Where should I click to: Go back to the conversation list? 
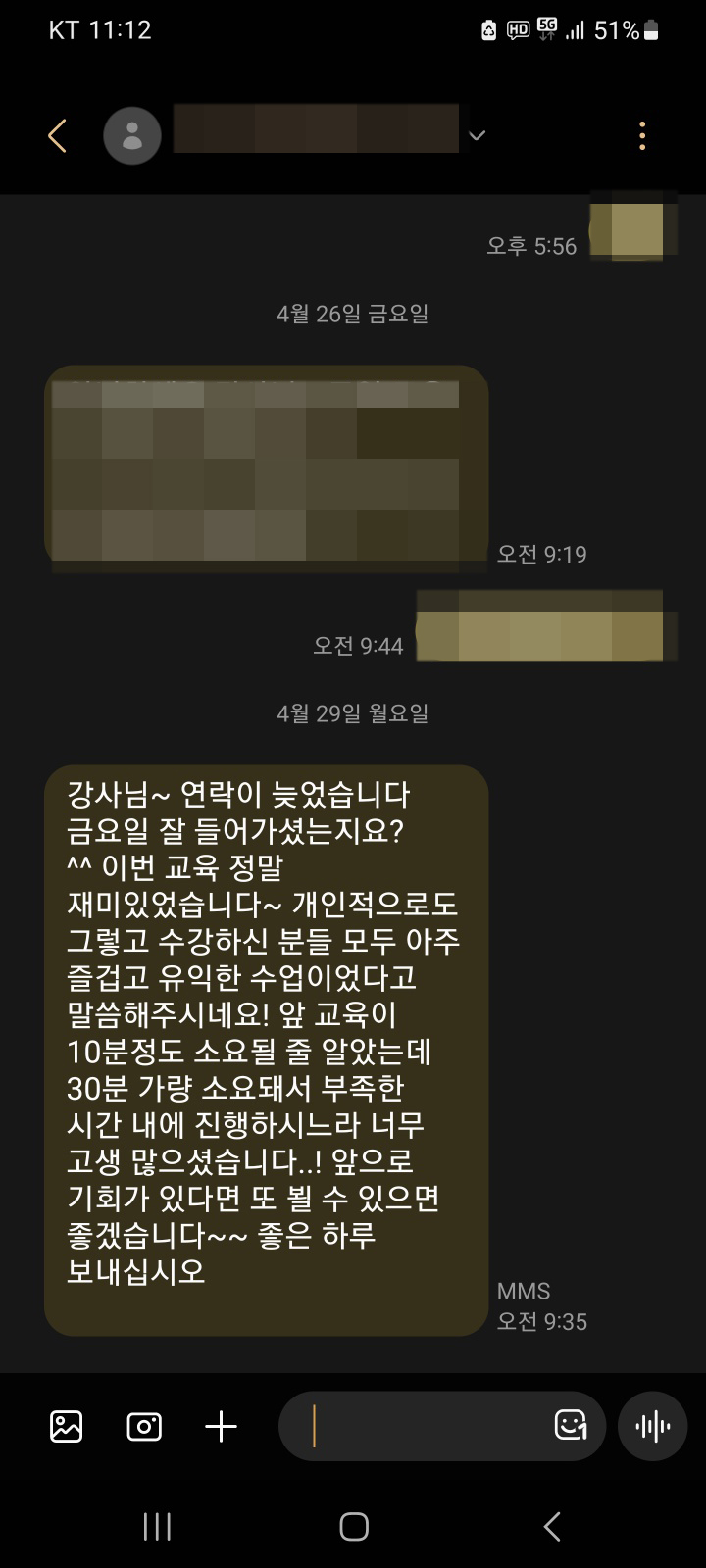click(57, 135)
